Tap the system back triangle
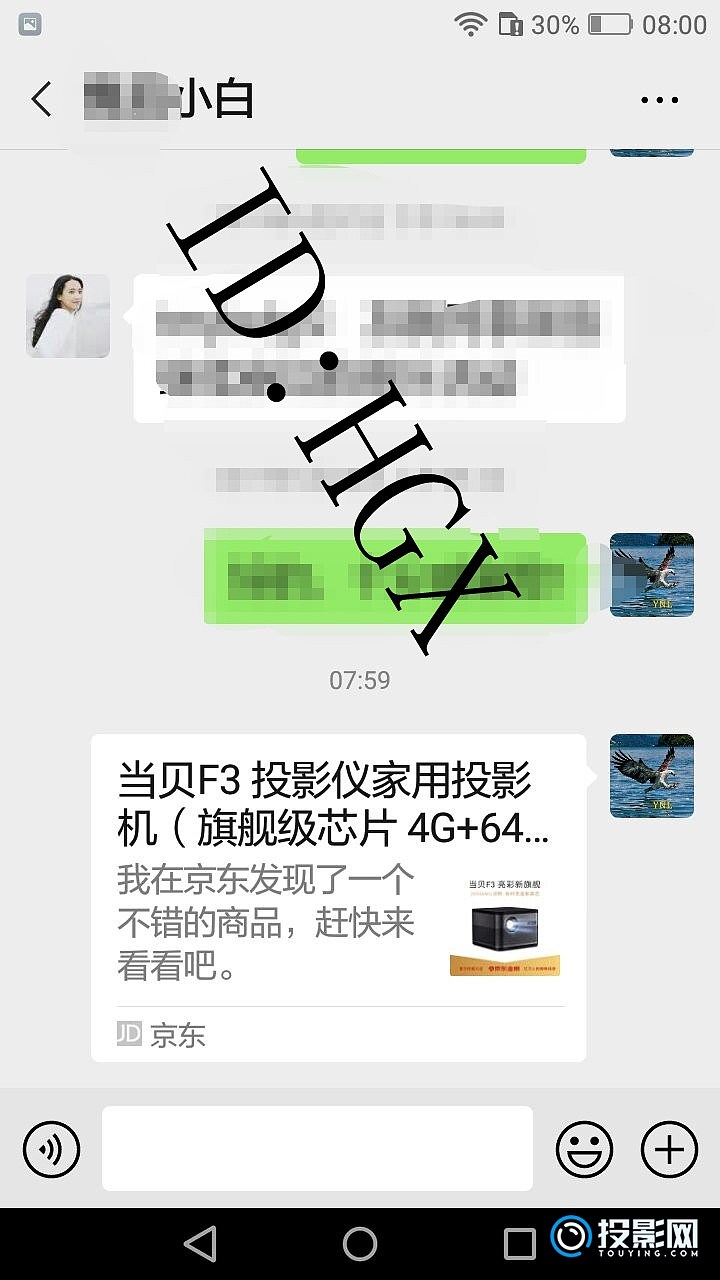Image resolution: width=720 pixels, height=1280 pixels. pyautogui.click(x=201, y=1243)
